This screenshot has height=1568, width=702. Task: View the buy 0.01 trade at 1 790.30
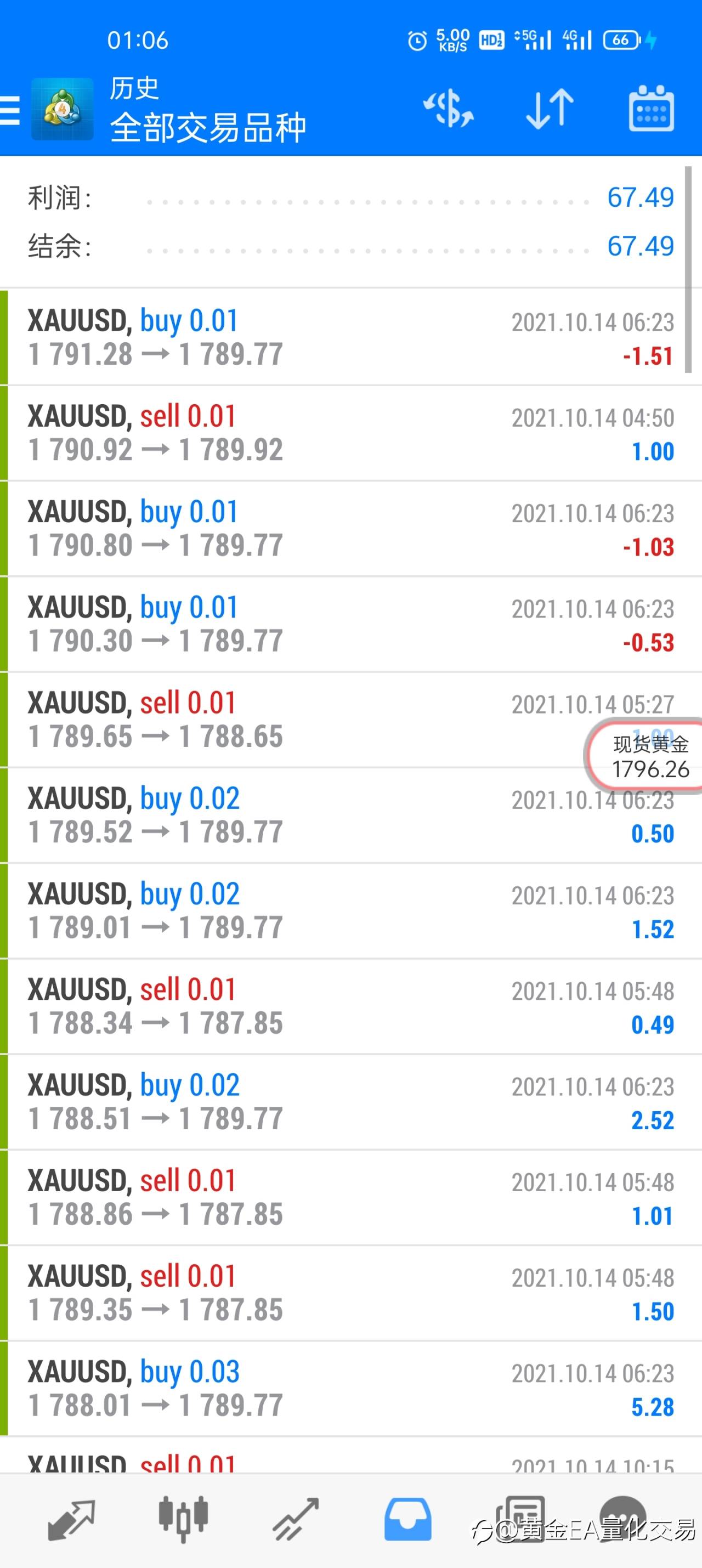click(350, 625)
